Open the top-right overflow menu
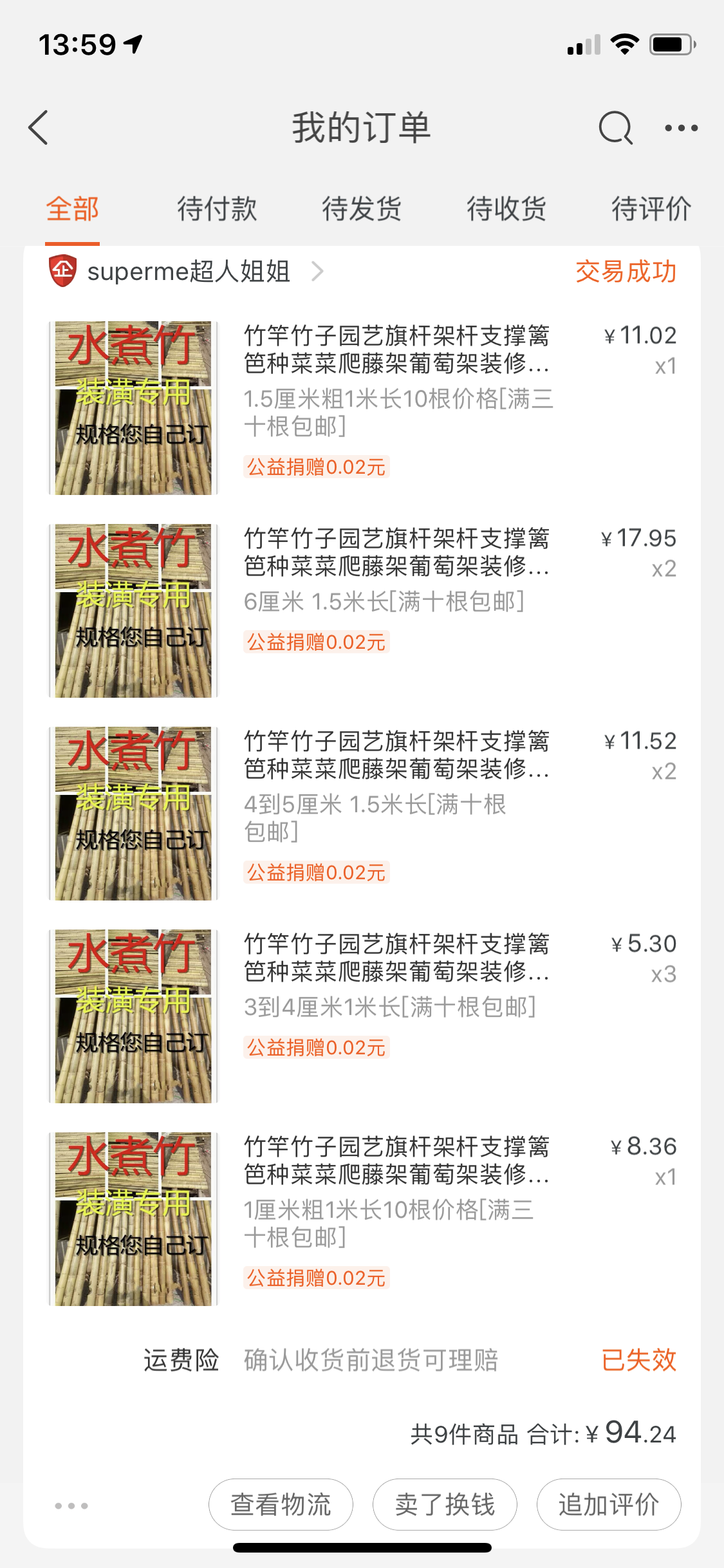724x1568 pixels. coord(681,127)
